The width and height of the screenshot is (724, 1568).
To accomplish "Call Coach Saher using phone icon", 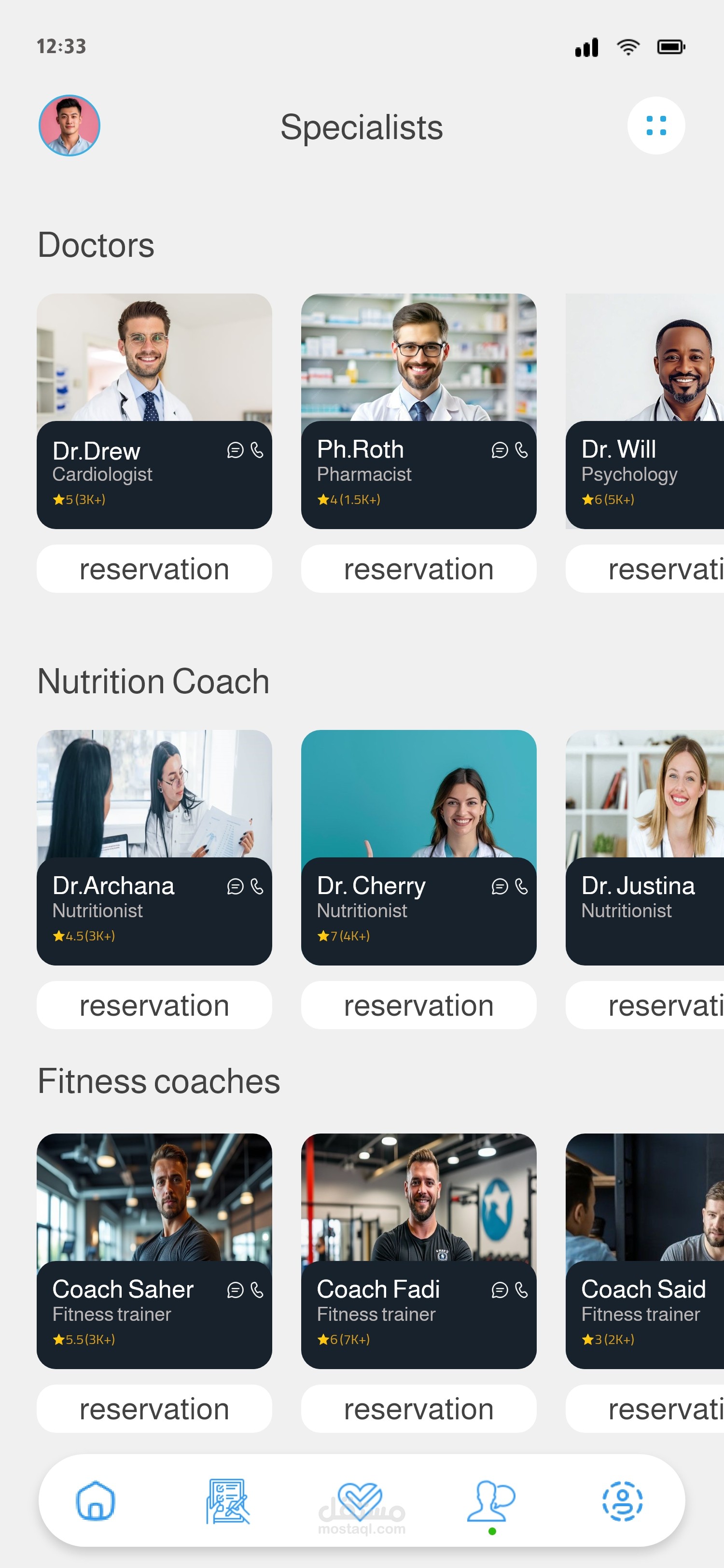I will [x=257, y=1290].
